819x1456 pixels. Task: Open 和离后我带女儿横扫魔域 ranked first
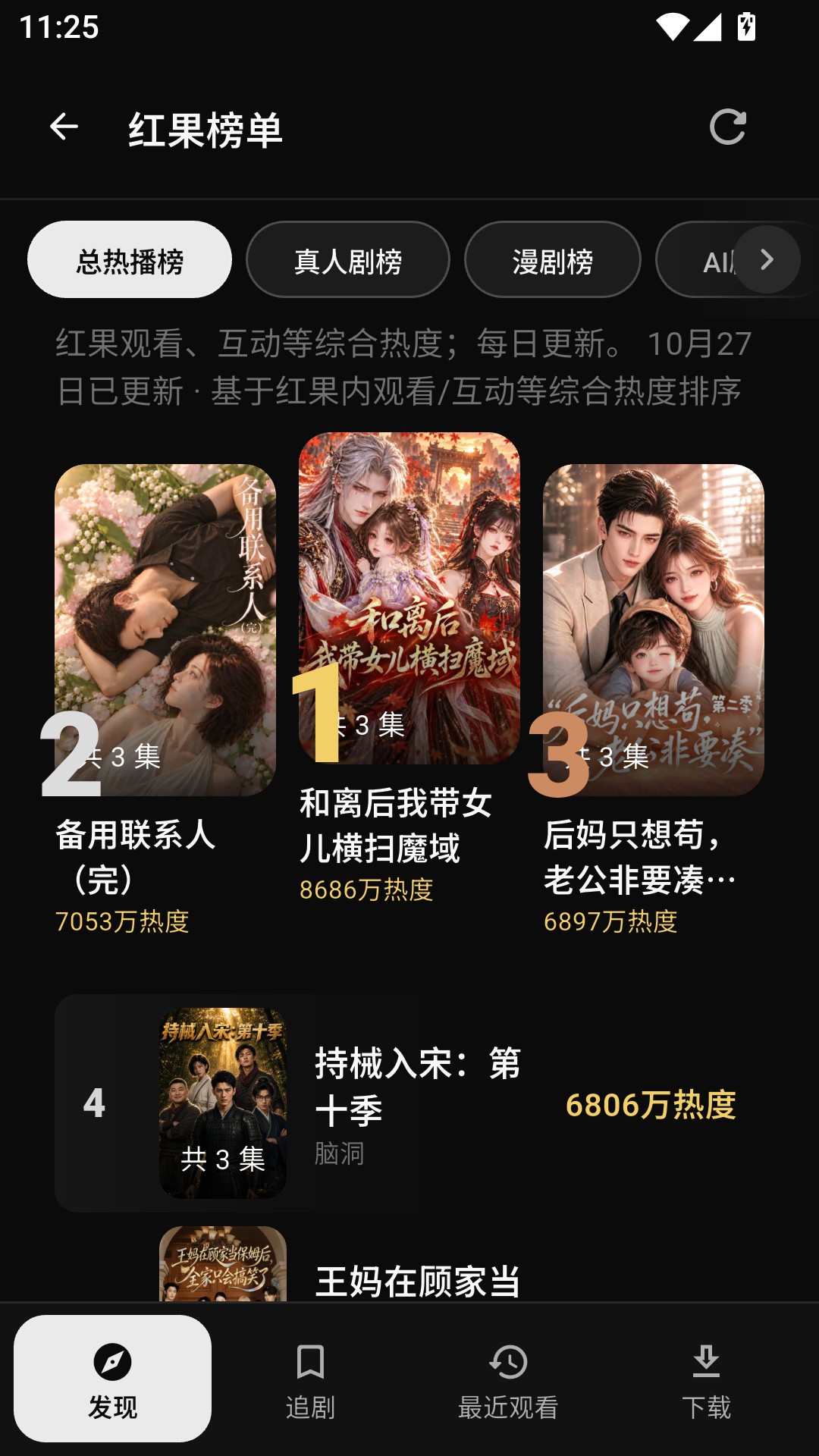coord(409,667)
